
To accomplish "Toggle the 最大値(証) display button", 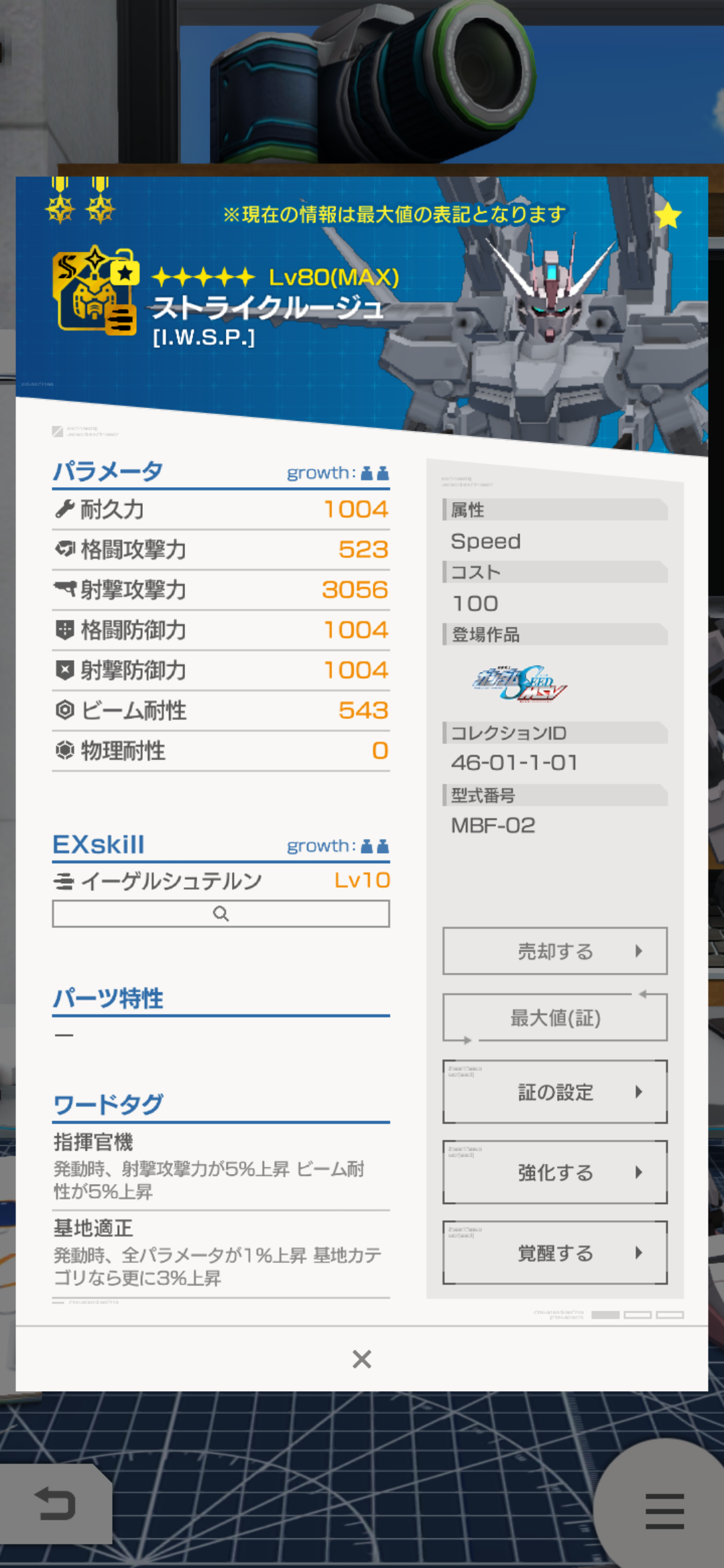I will (x=554, y=1018).
